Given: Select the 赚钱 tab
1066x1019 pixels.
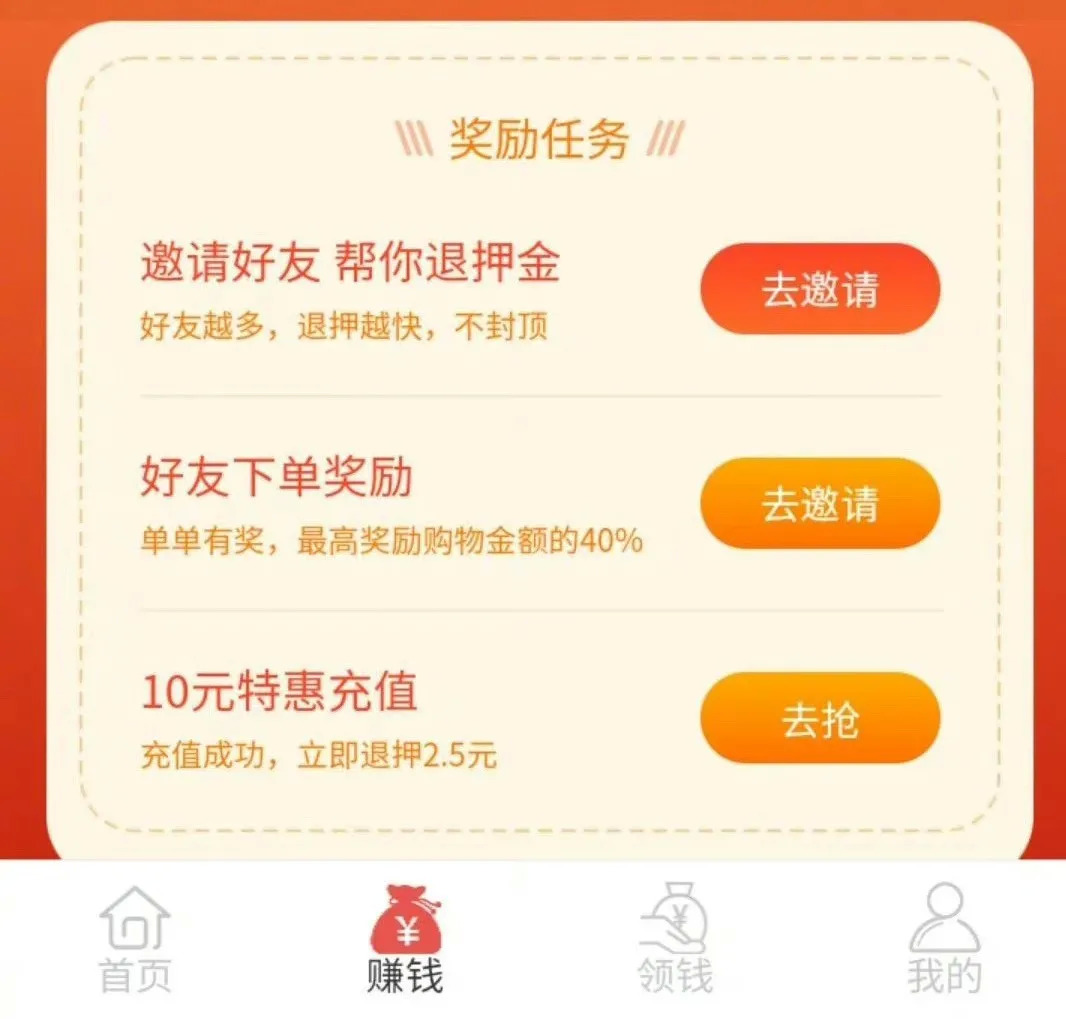Looking at the screenshot, I should coord(405,939).
